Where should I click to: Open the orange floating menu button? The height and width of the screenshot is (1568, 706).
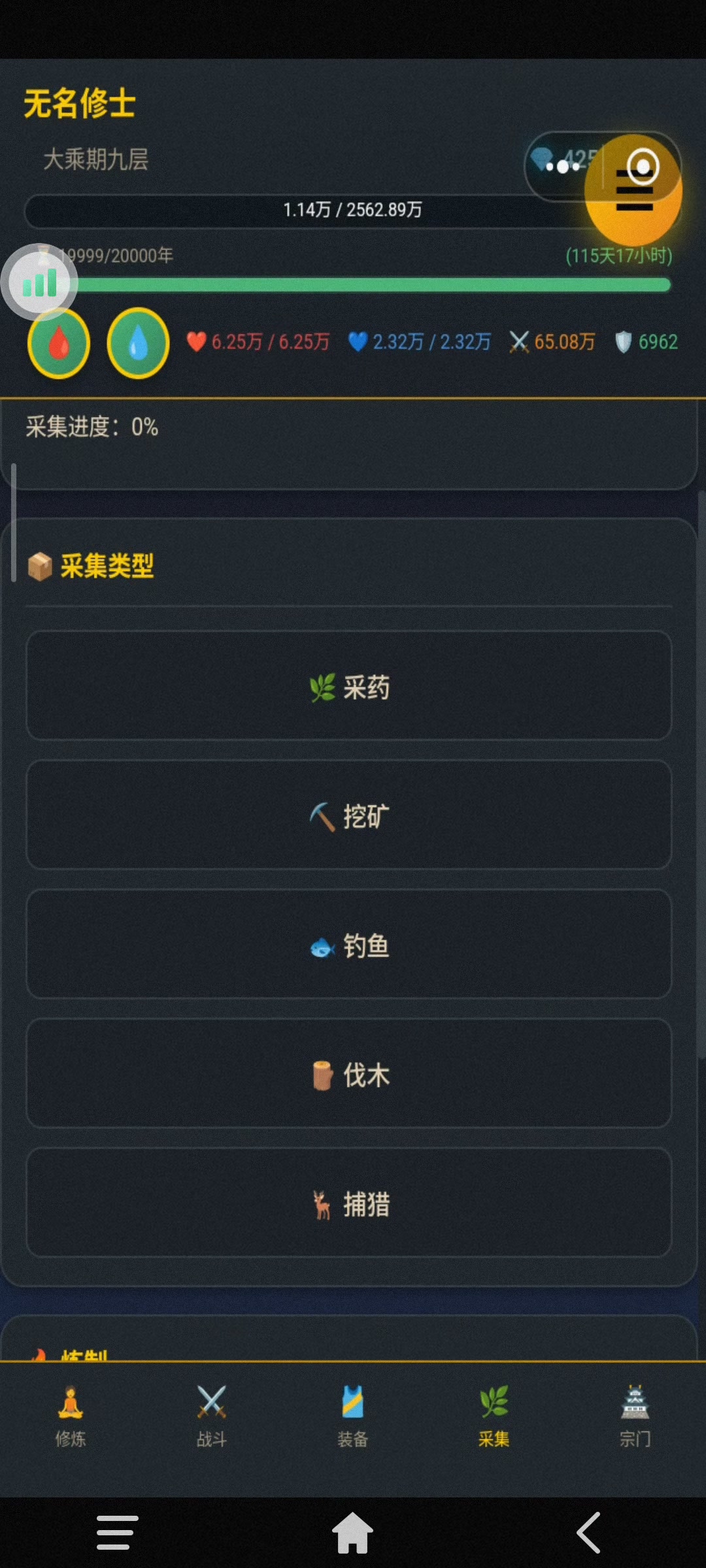click(633, 190)
